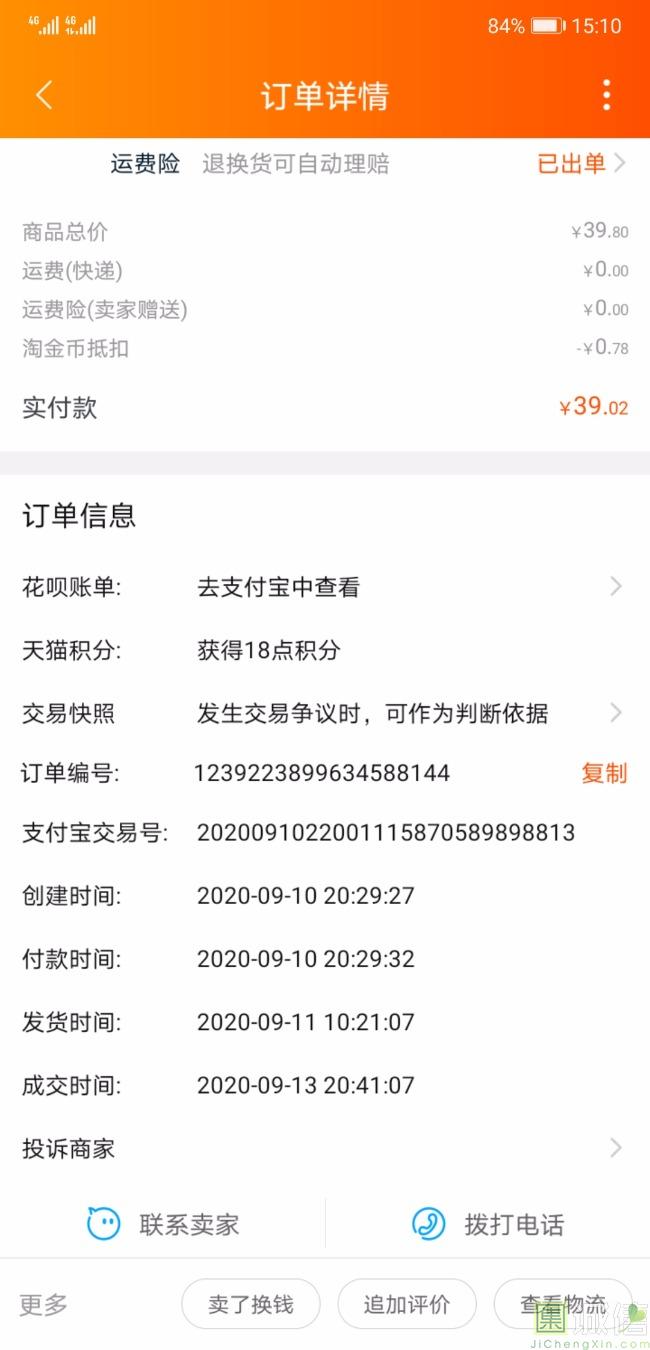The image size is (650, 1350).
Task: Go back from the order details page
Action: tap(43, 96)
